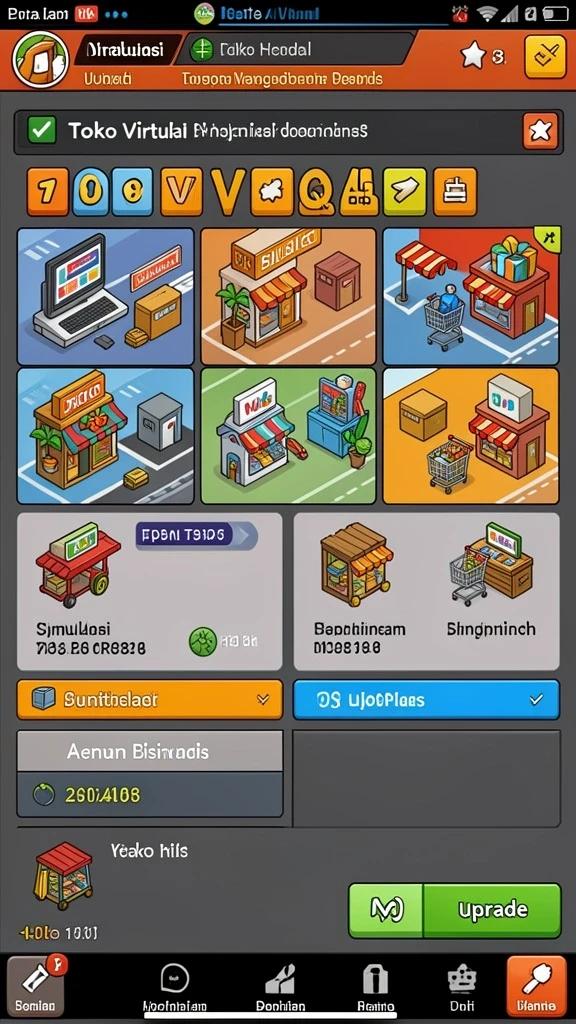
Task: Select the Dimalulasi tab in the header
Action: point(125,50)
